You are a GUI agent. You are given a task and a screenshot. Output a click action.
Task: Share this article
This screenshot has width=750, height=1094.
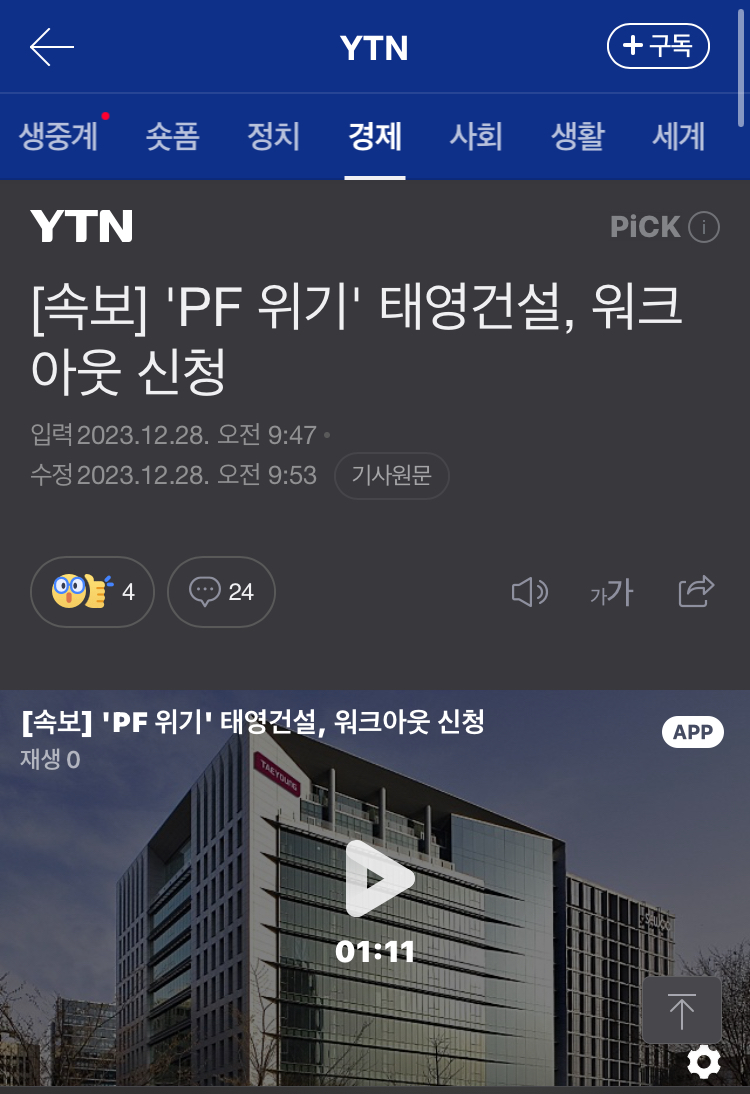[696, 592]
